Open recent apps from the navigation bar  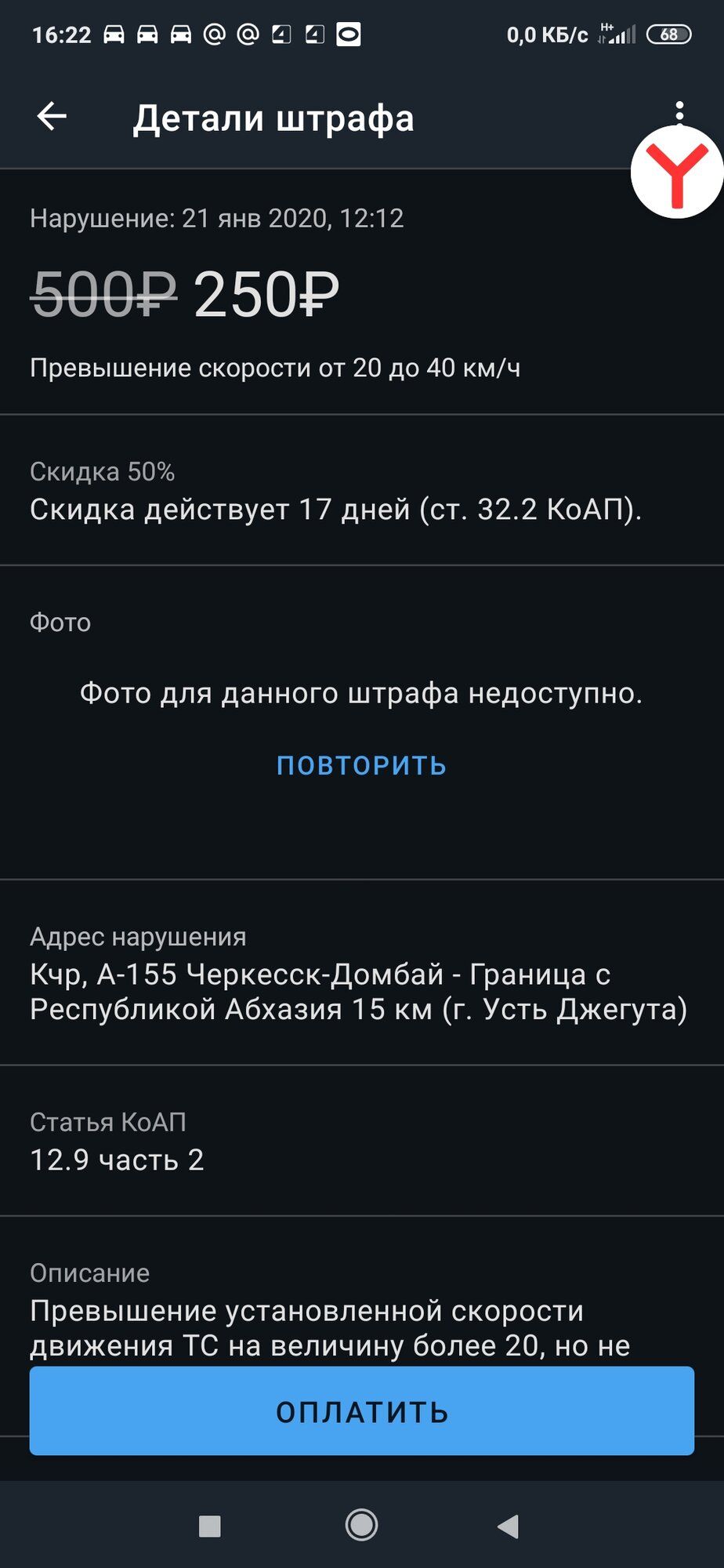(209, 1526)
